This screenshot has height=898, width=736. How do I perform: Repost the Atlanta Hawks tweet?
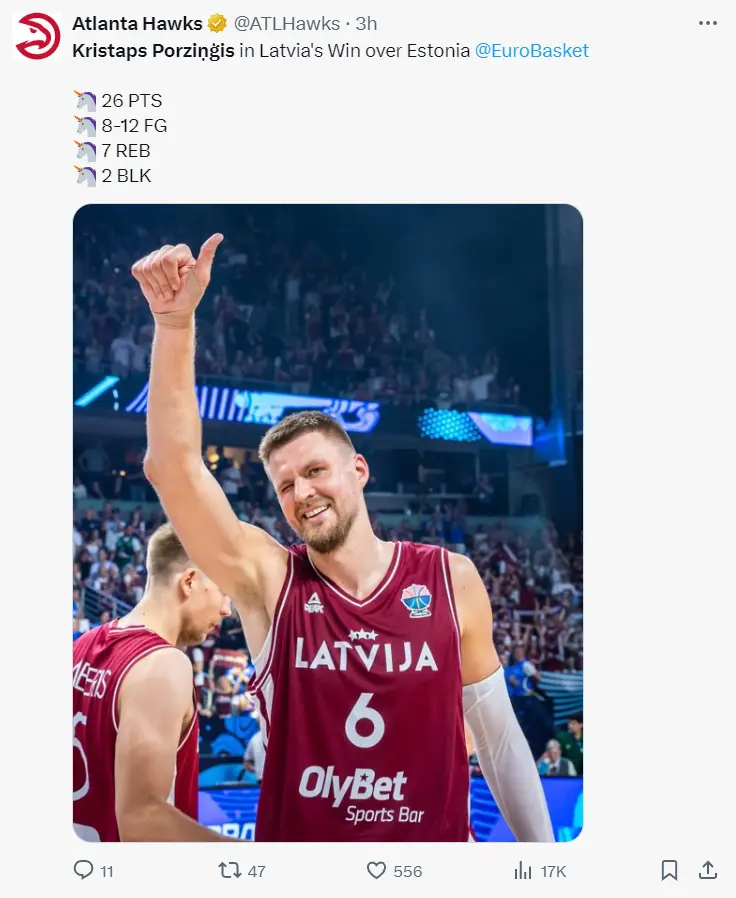point(230,870)
